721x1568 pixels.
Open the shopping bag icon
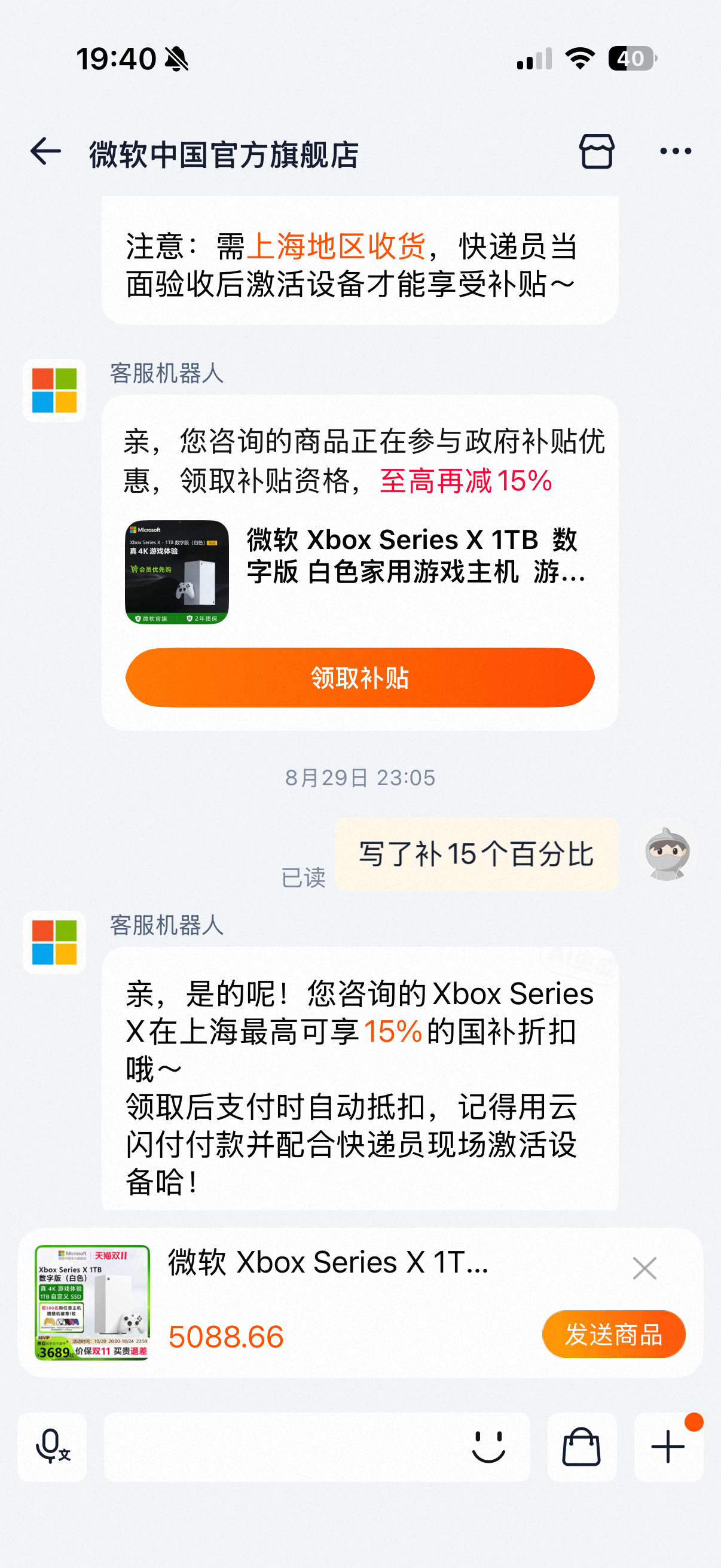(x=582, y=1447)
